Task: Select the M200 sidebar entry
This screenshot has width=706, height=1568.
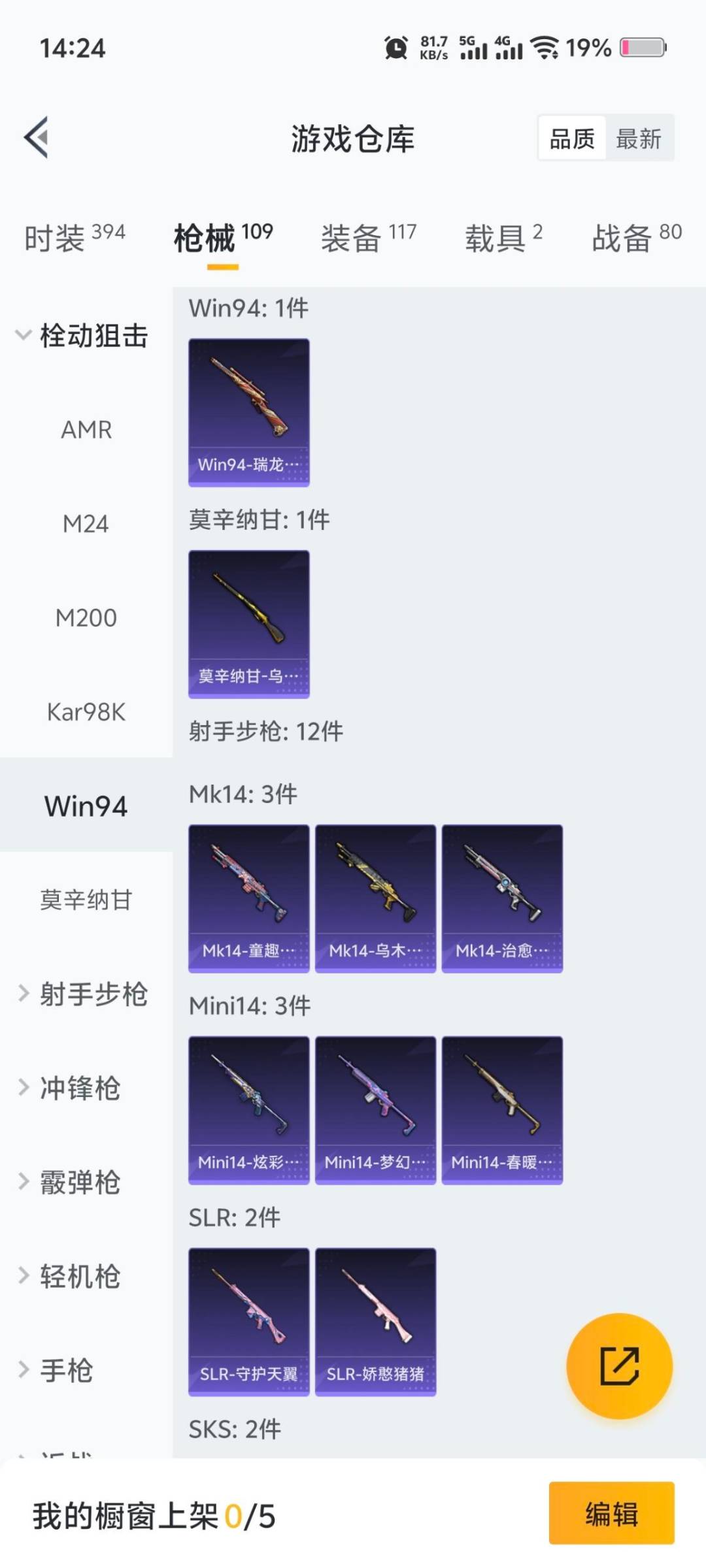Action: click(x=86, y=617)
